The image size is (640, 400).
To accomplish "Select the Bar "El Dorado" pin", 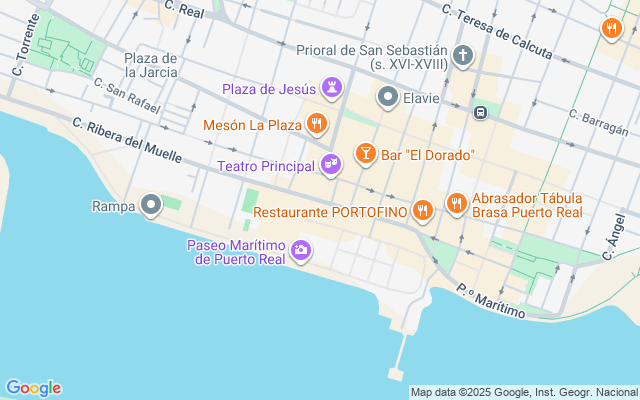I will pyautogui.click(x=366, y=155).
